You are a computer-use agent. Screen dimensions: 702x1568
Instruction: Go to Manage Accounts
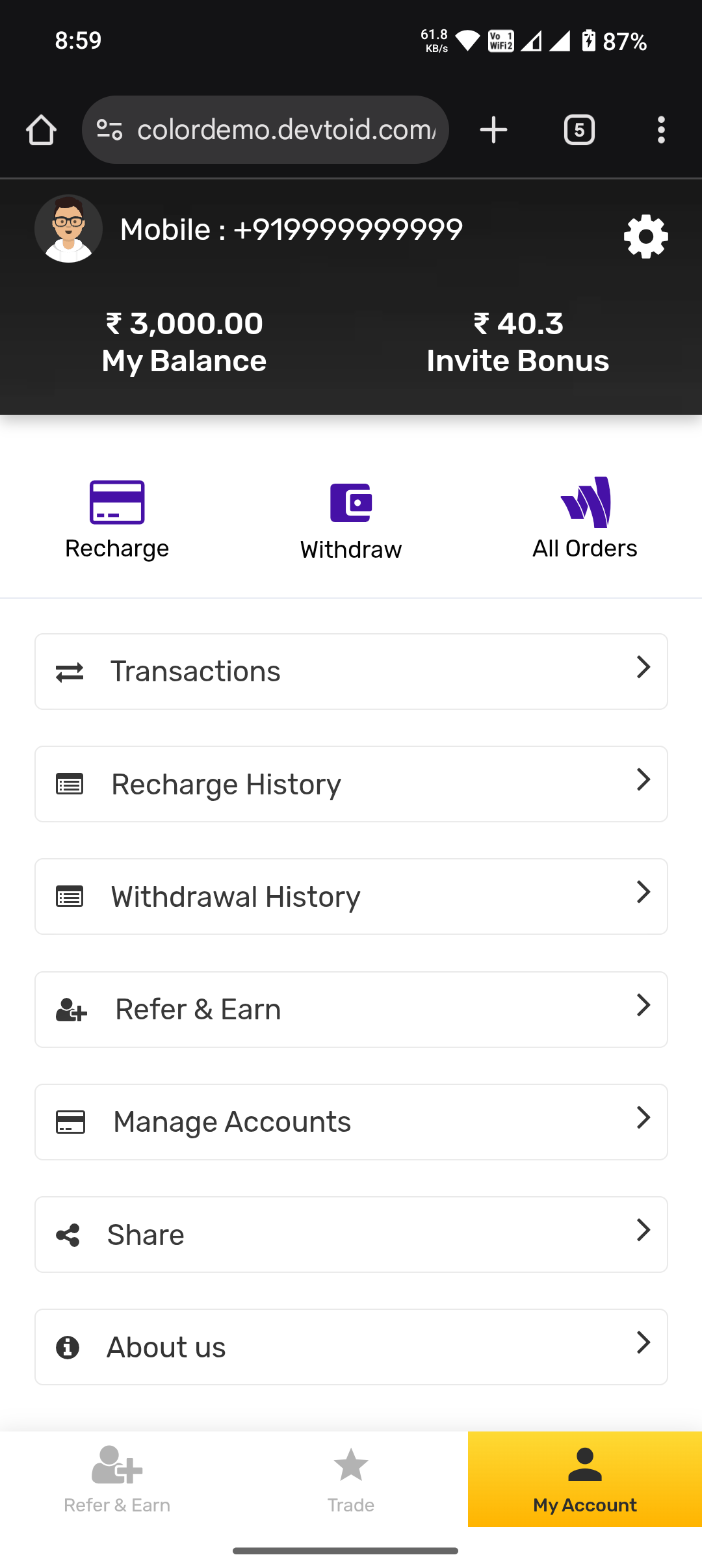(351, 1122)
